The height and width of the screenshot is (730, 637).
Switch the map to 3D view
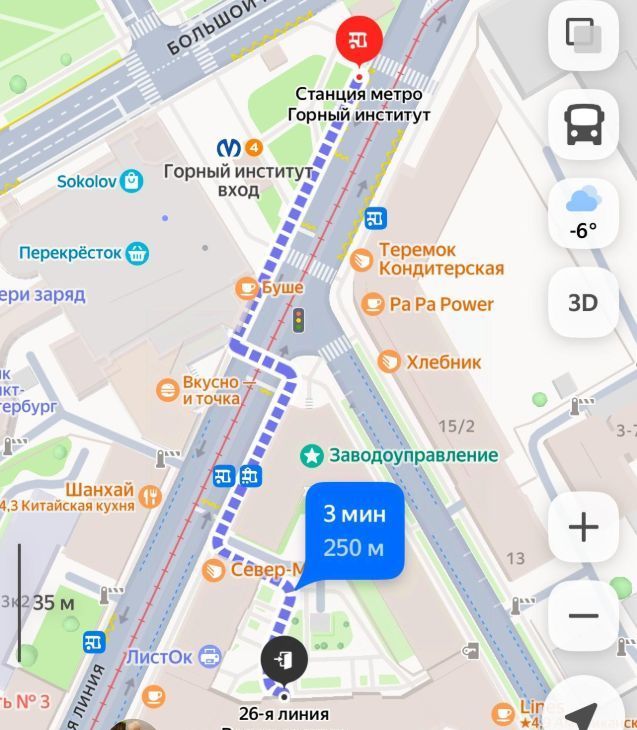pyautogui.click(x=583, y=302)
